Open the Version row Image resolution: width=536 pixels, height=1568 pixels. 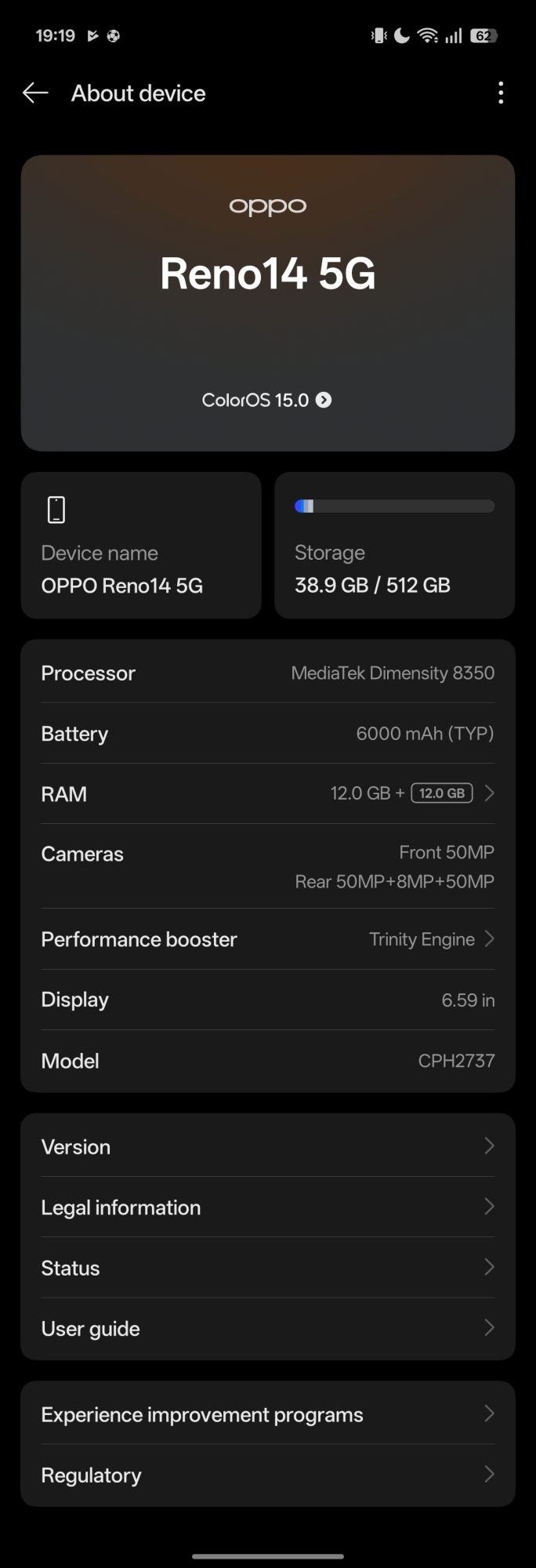[x=267, y=1146]
